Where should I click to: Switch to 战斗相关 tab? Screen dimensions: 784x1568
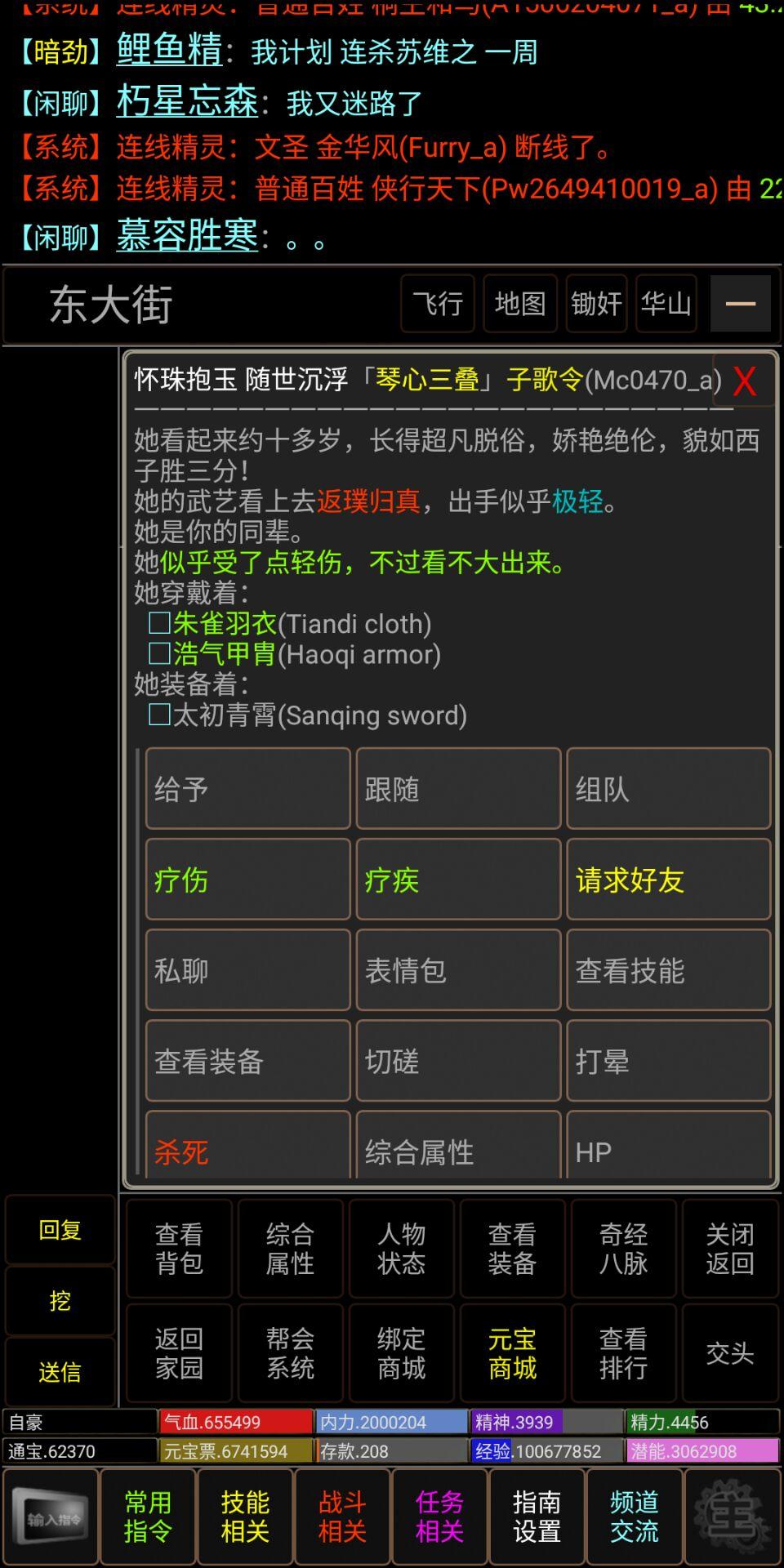click(342, 1517)
